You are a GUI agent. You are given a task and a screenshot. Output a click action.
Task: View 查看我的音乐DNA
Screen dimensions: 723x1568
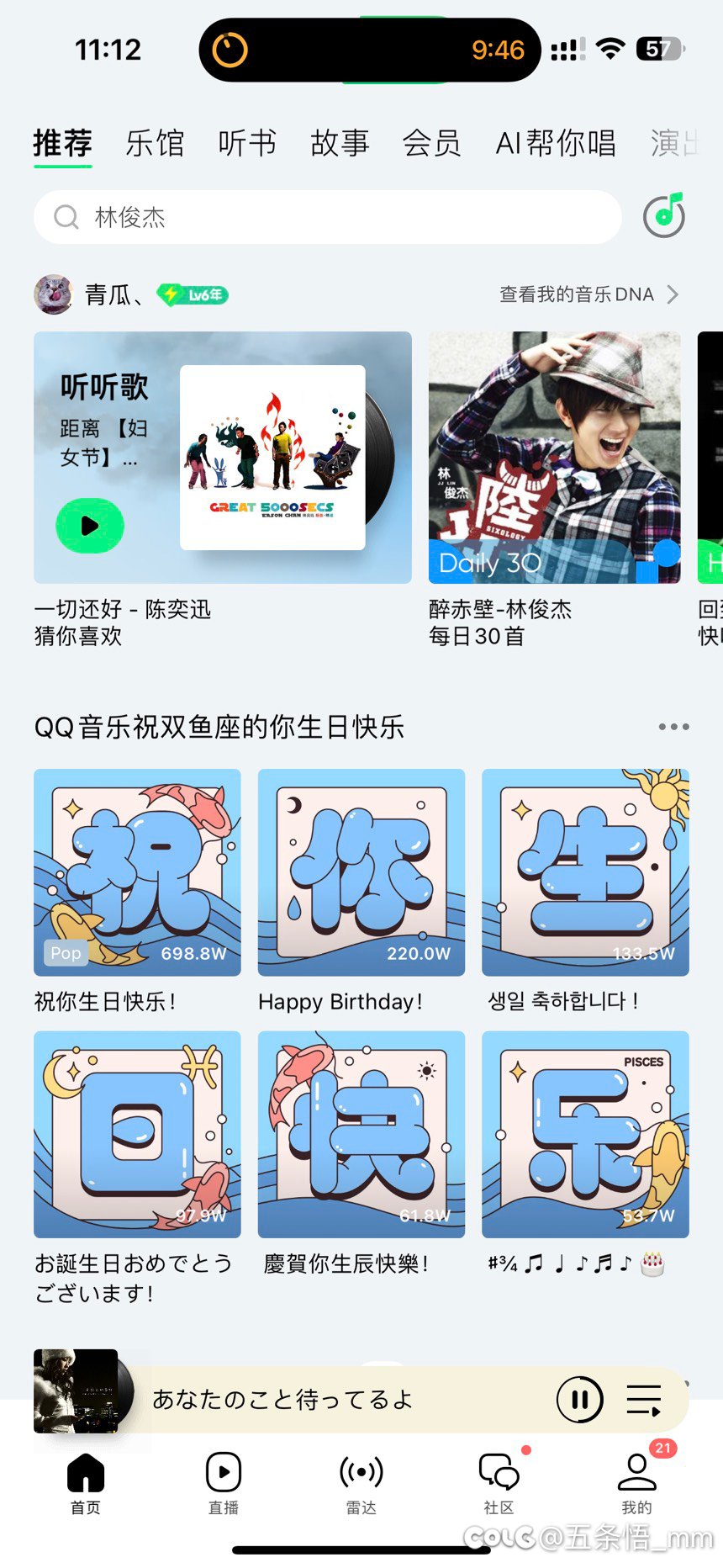tap(588, 294)
